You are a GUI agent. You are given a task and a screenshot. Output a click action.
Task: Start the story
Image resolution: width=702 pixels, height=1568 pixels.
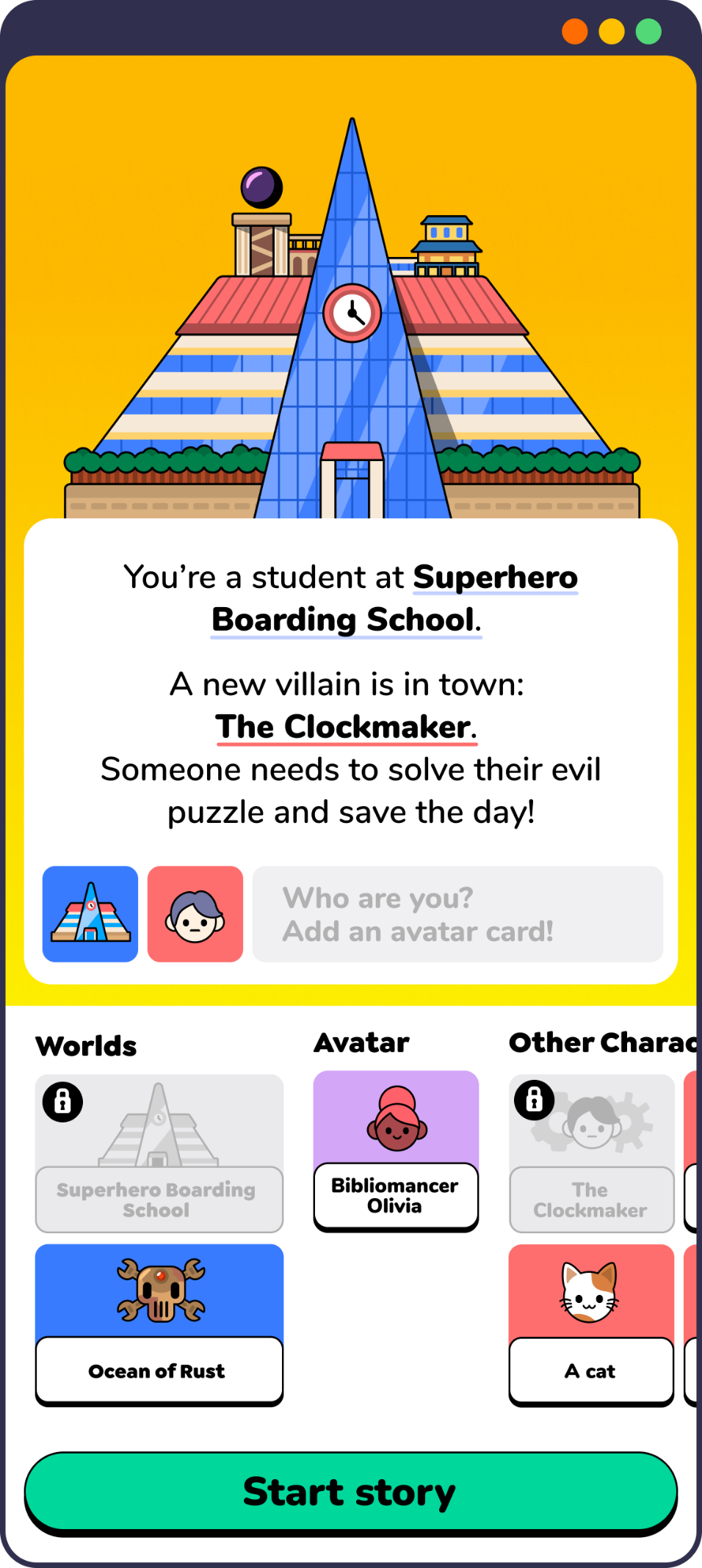coord(350,1492)
